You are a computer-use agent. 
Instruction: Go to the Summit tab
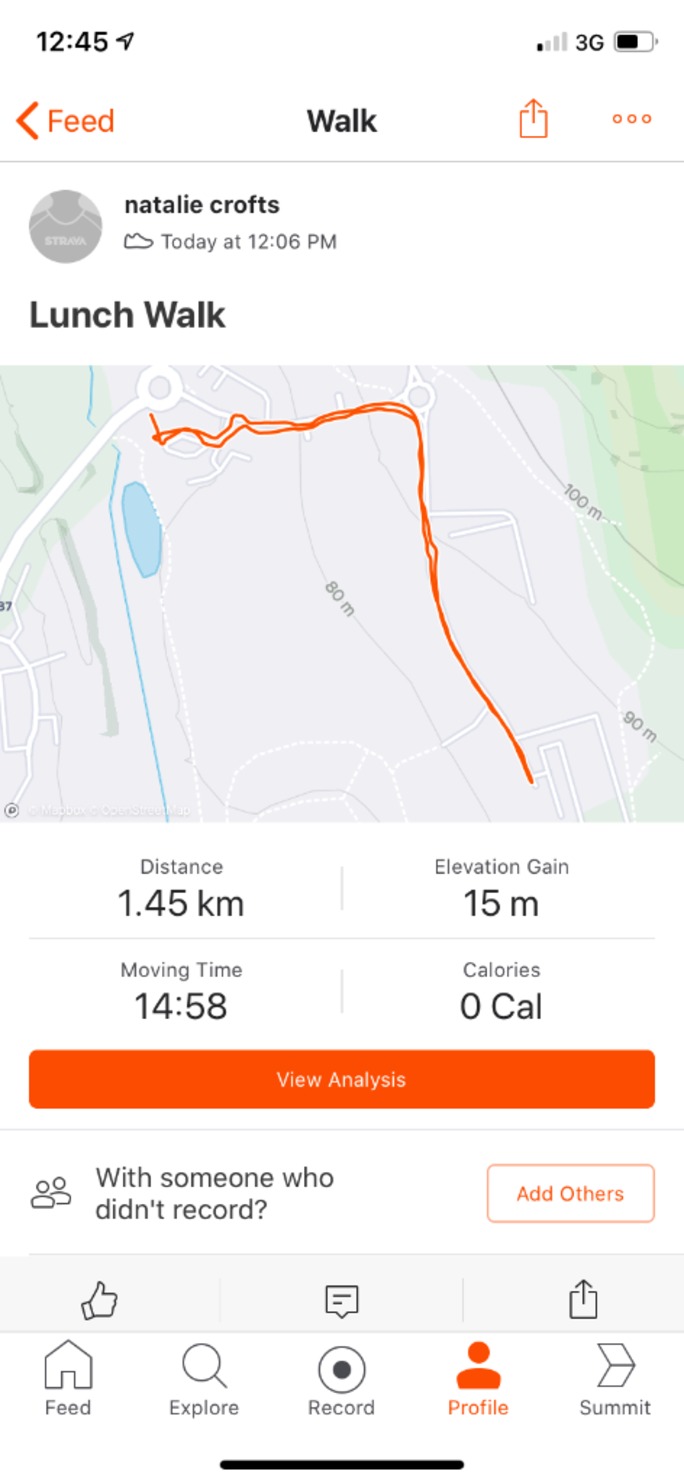click(615, 1380)
